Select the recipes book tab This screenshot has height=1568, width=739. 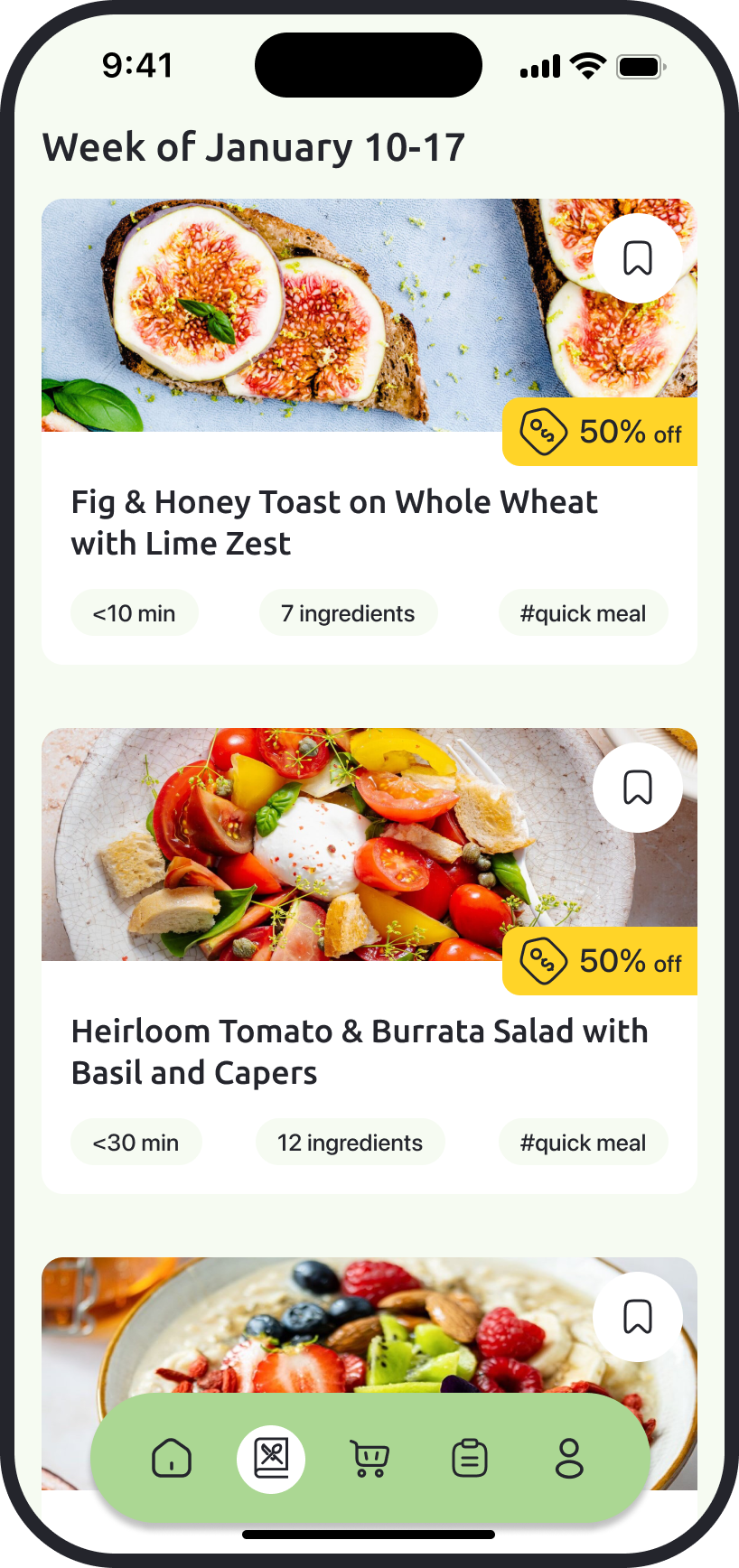[x=271, y=1458]
